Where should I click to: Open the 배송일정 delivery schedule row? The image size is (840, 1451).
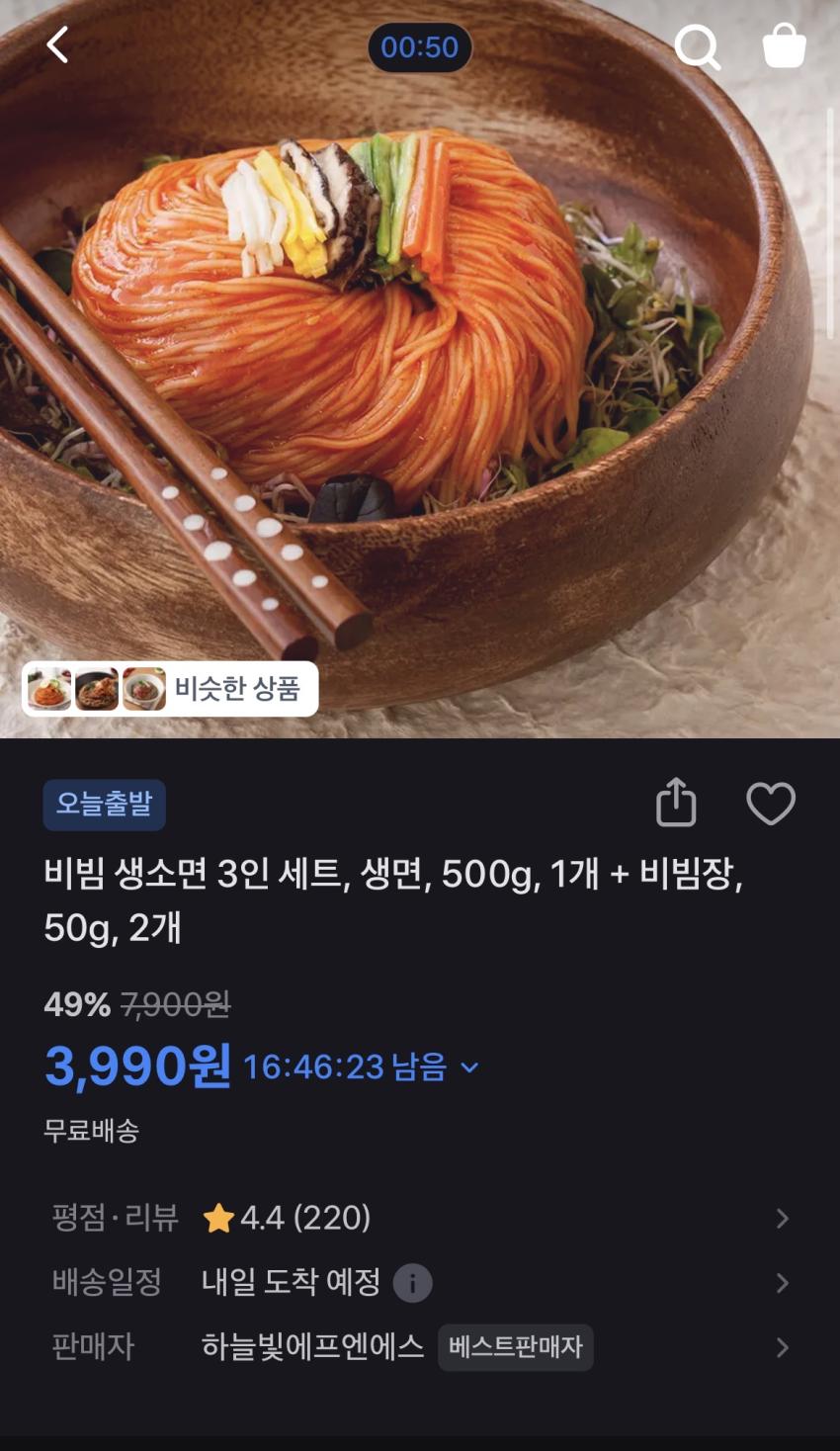pyautogui.click(x=420, y=1283)
